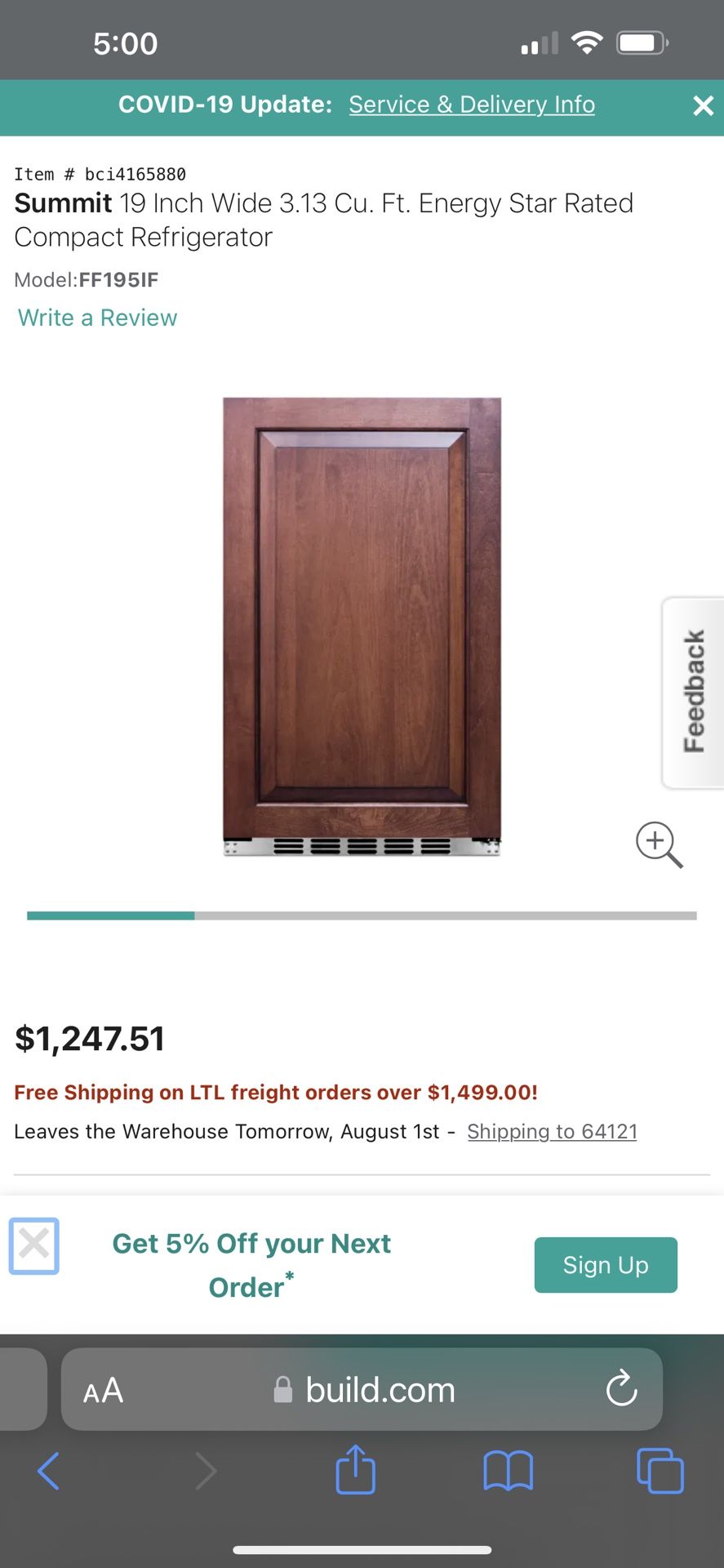Tap the build.com address bar
The height and width of the screenshot is (1568, 724).
pos(380,1389)
